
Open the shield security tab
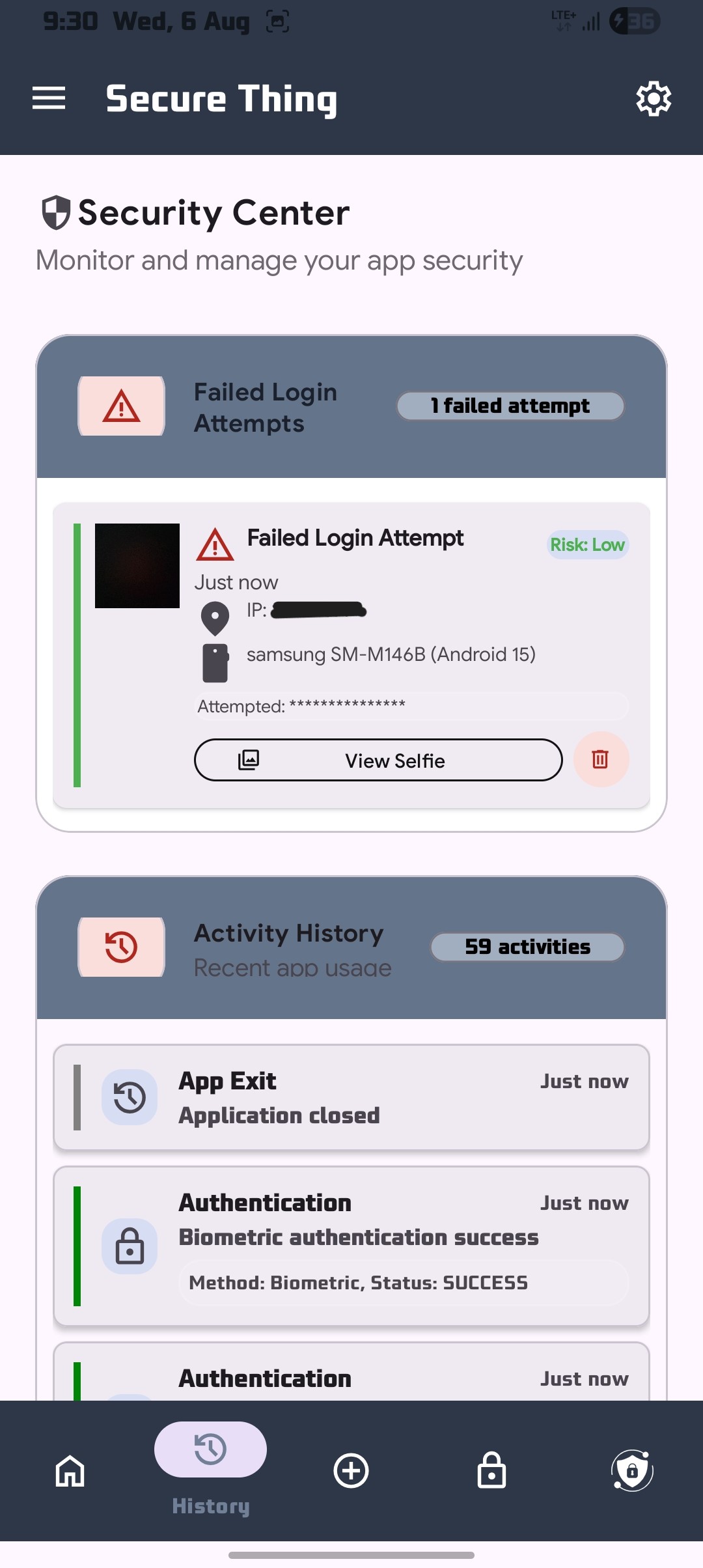[x=632, y=1470]
